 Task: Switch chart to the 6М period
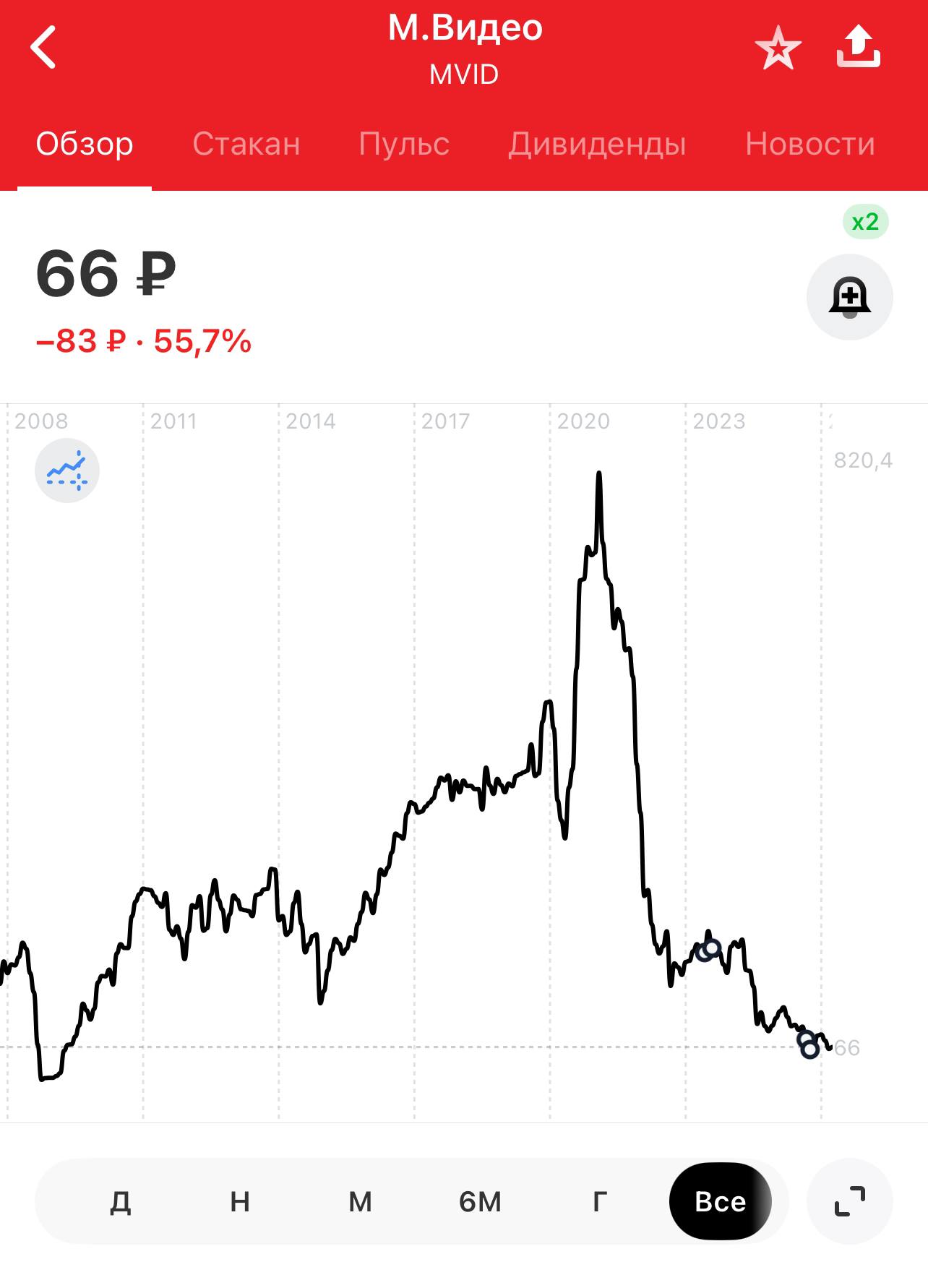pos(480,1201)
